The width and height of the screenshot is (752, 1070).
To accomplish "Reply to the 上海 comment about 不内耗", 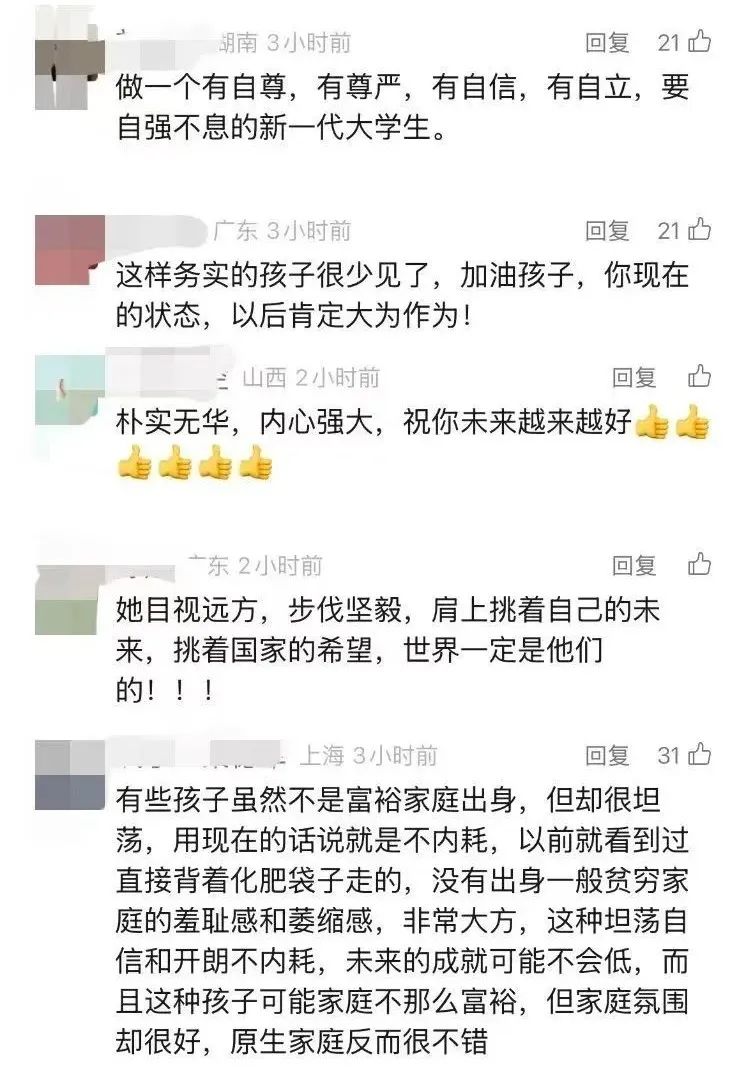I will pos(607,755).
